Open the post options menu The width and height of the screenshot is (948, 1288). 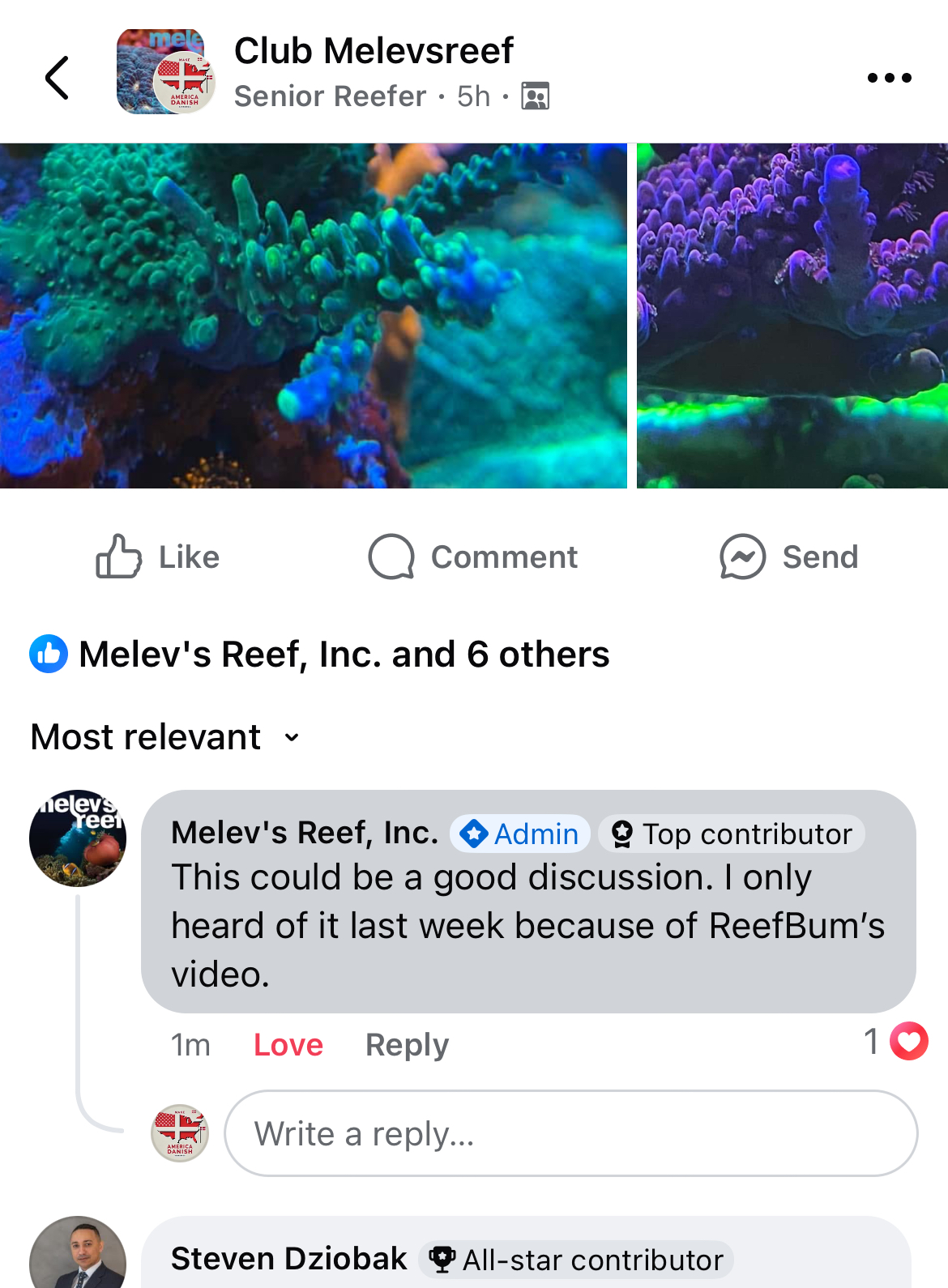pyautogui.click(x=889, y=78)
